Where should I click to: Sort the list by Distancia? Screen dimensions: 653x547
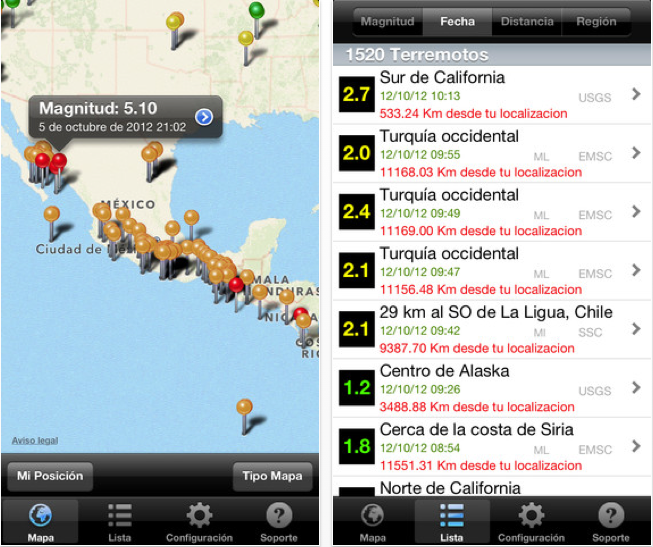click(527, 21)
